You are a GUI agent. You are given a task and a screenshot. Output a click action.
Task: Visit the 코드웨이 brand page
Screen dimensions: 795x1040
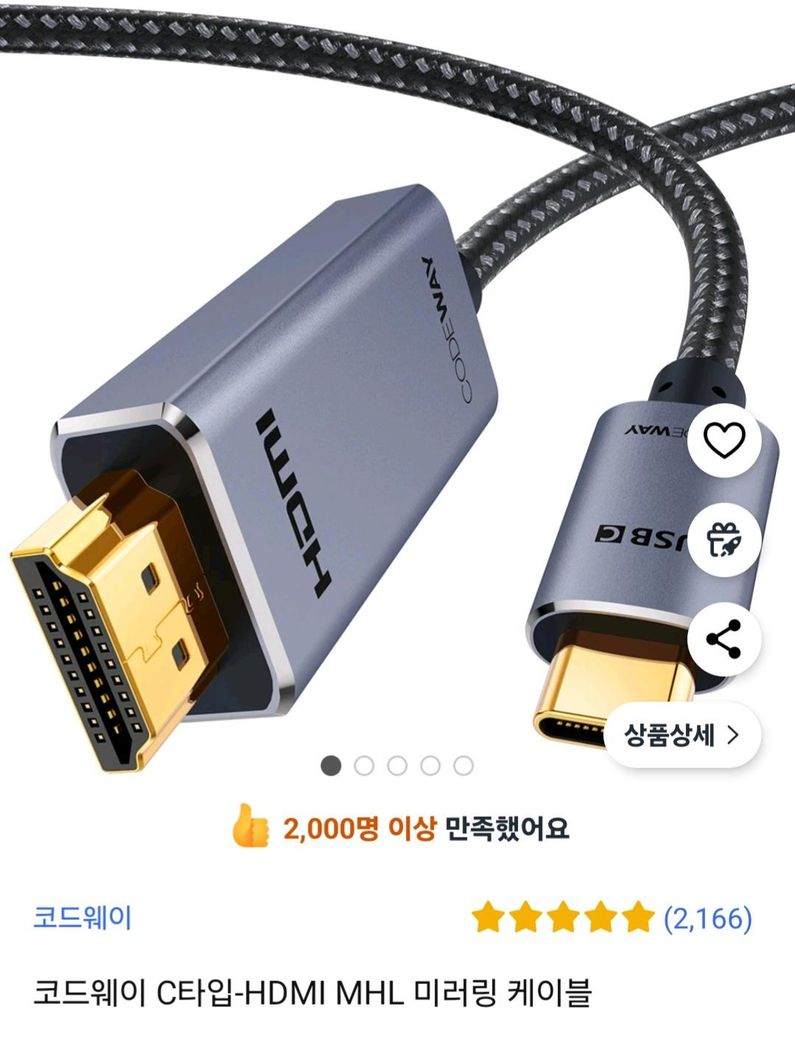click(82, 916)
